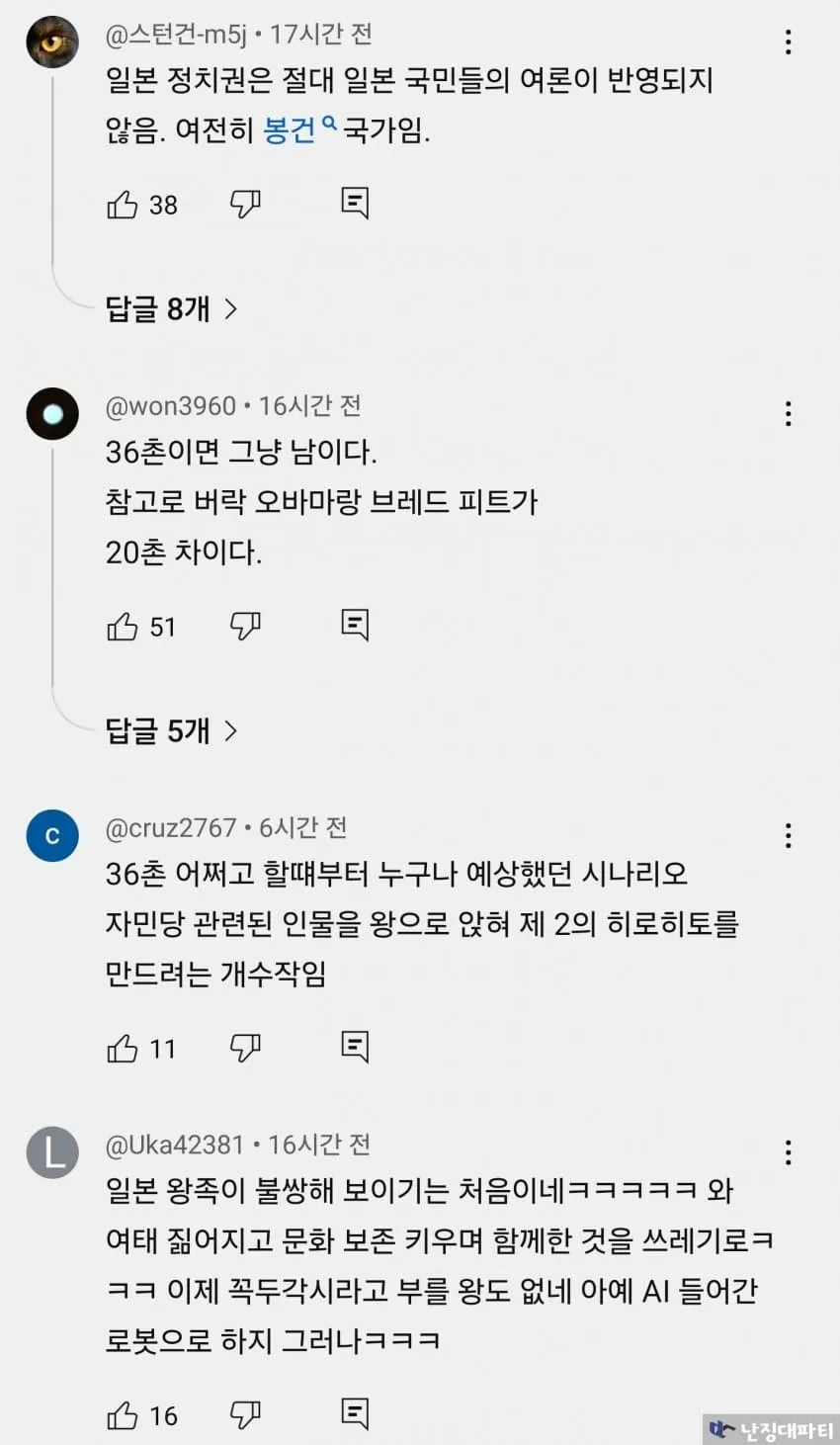Dislike the comment by @won3960
Screen dimensions: 840x1445
pos(245,626)
